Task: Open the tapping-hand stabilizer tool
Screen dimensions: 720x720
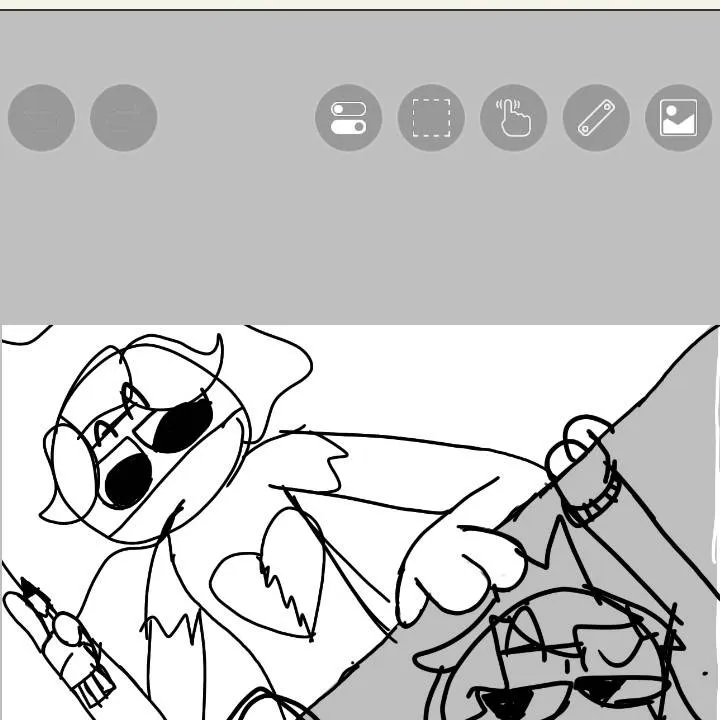Action: pyautogui.click(x=513, y=118)
